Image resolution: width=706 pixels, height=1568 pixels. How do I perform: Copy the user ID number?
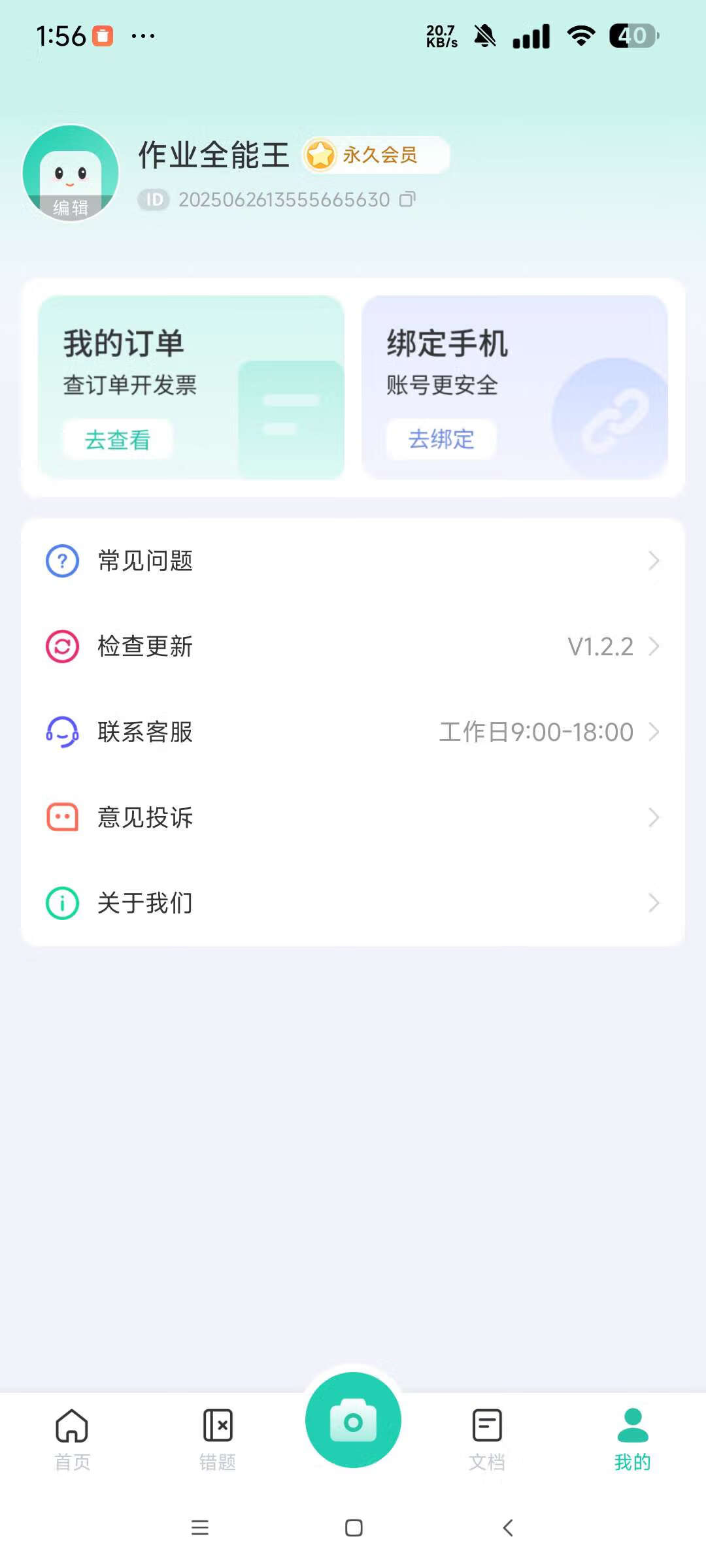(x=407, y=199)
